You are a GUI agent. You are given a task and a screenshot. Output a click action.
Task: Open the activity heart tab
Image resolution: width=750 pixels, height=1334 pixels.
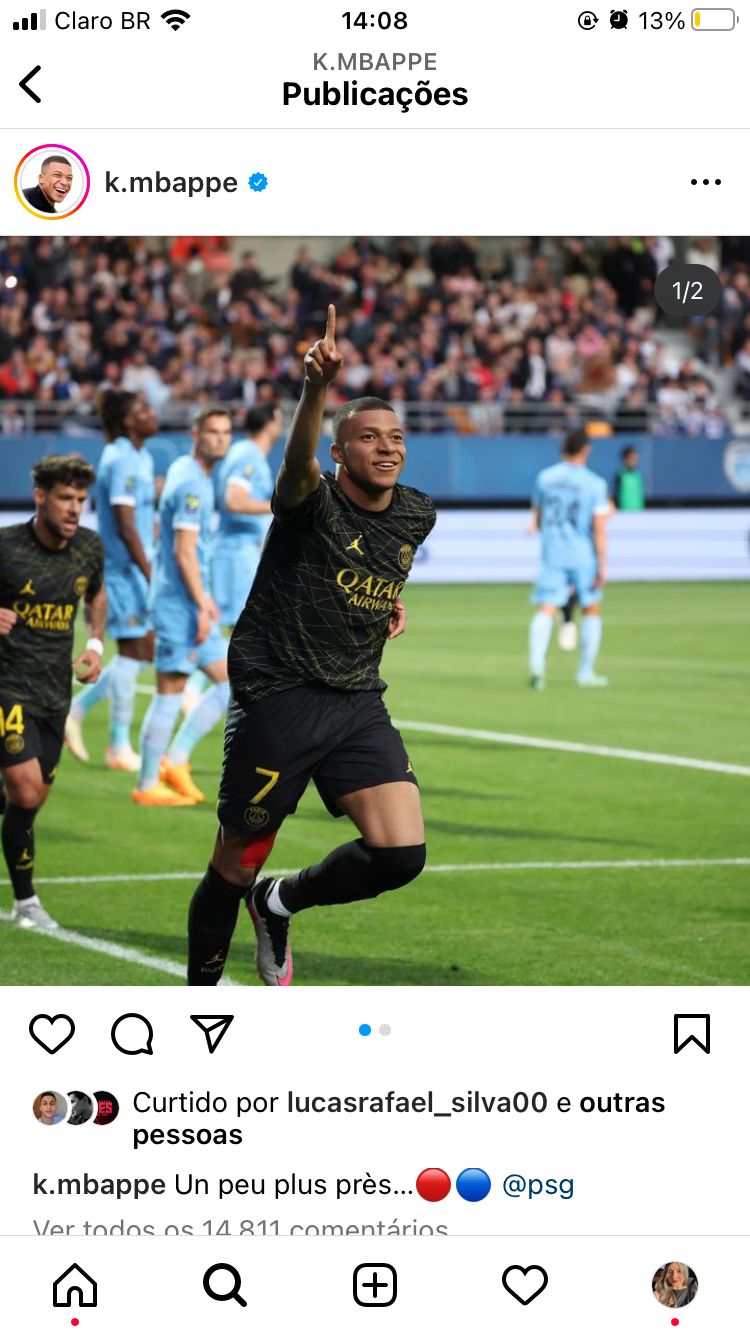click(525, 1285)
